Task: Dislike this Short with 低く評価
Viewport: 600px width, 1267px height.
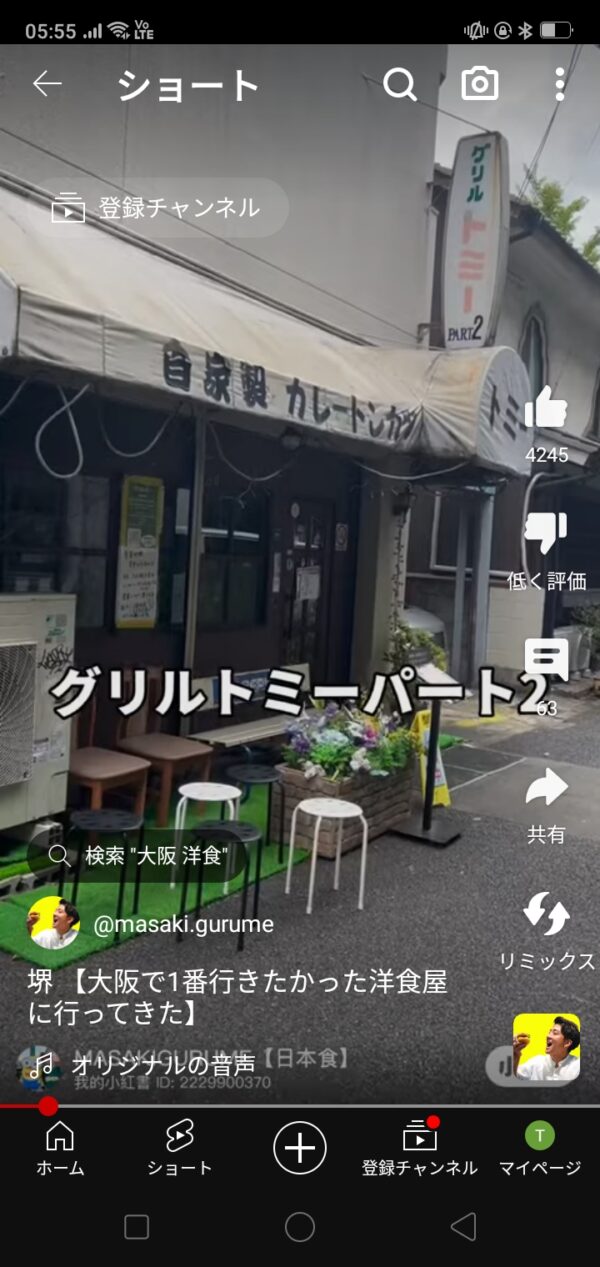Action: pyautogui.click(x=546, y=535)
